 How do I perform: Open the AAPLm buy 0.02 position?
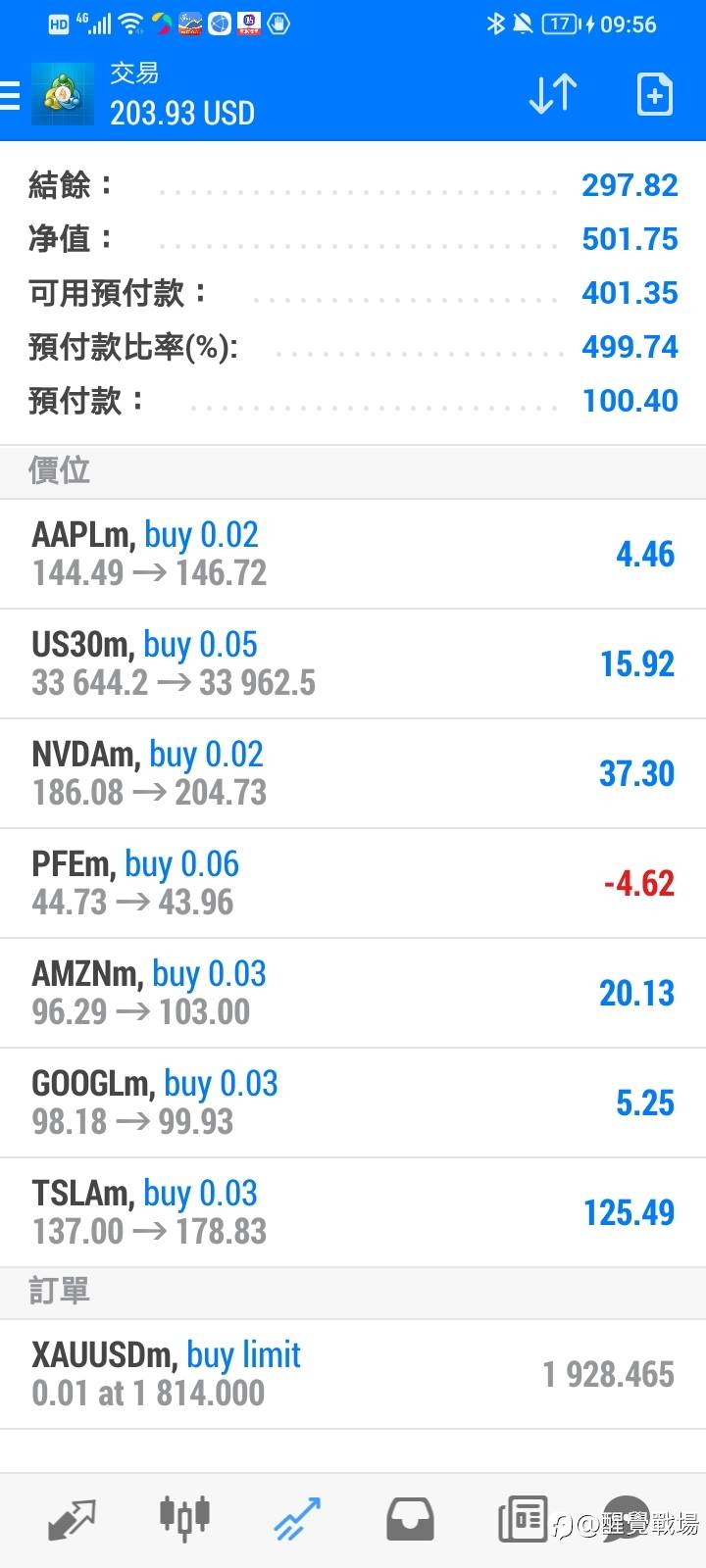353,554
